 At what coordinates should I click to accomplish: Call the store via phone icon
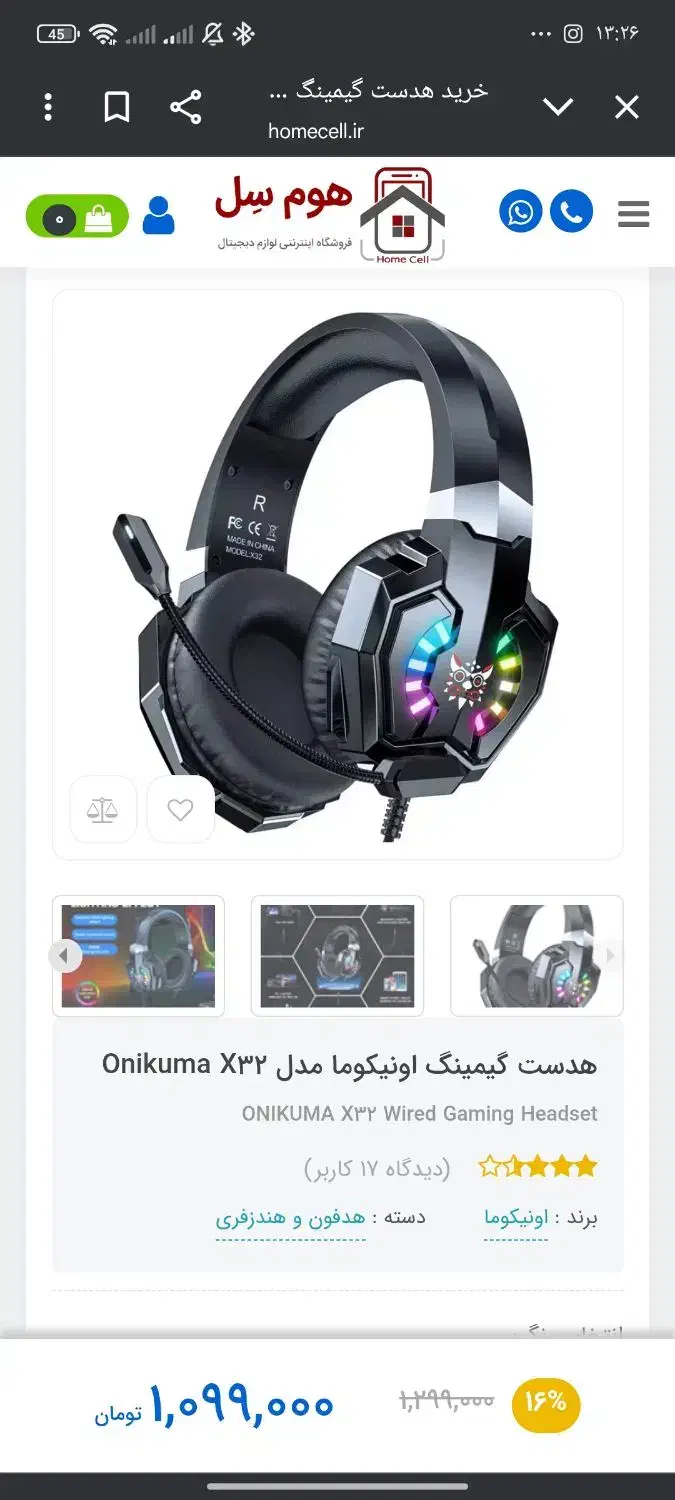(571, 212)
